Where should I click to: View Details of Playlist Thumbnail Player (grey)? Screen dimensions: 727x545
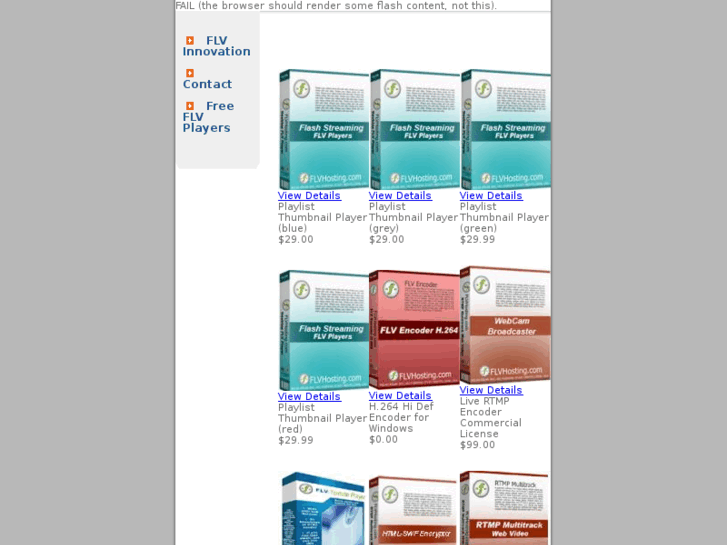click(400, 196)
